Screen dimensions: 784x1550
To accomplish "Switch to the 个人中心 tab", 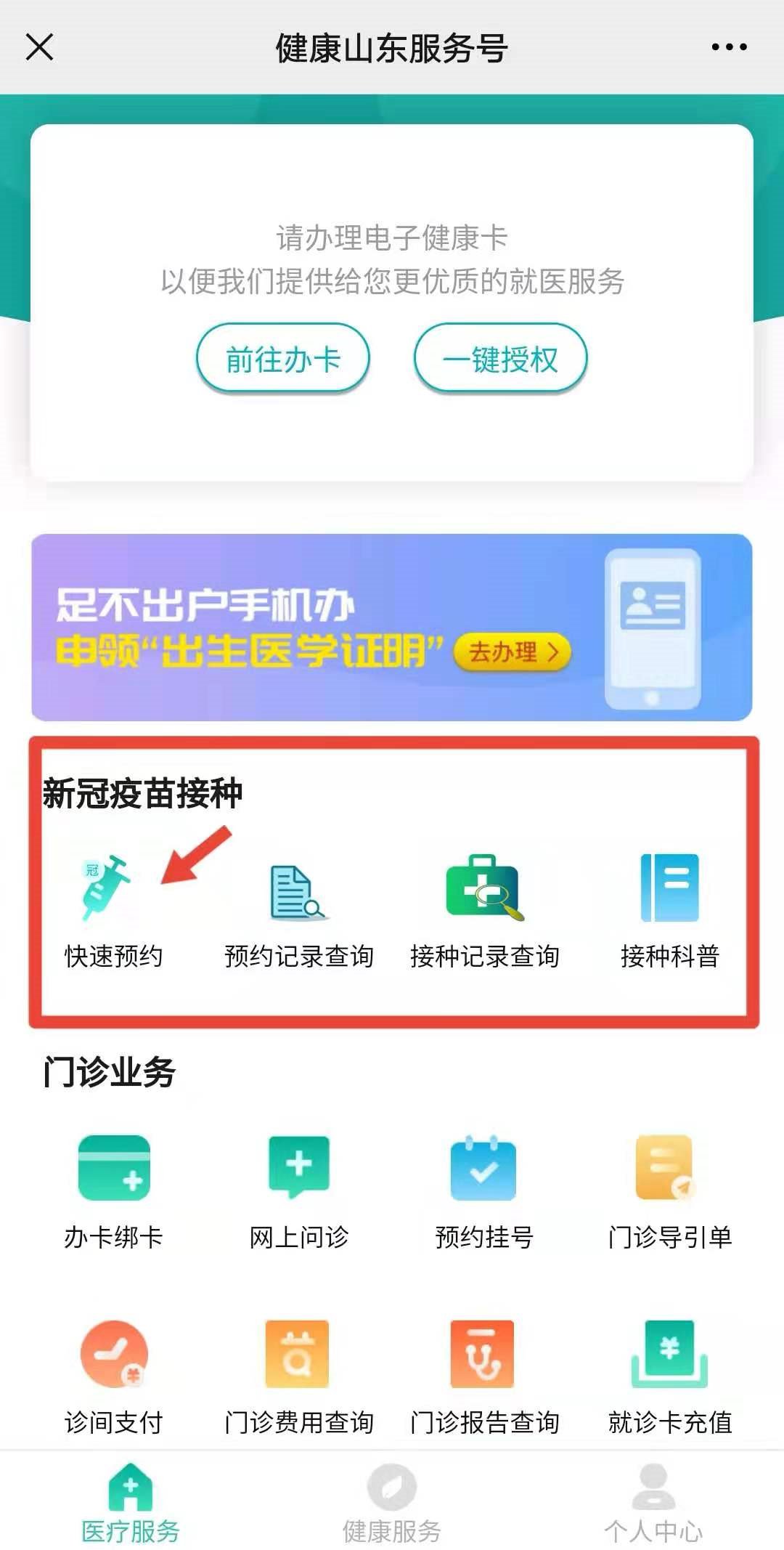I will click(653, 1504).
